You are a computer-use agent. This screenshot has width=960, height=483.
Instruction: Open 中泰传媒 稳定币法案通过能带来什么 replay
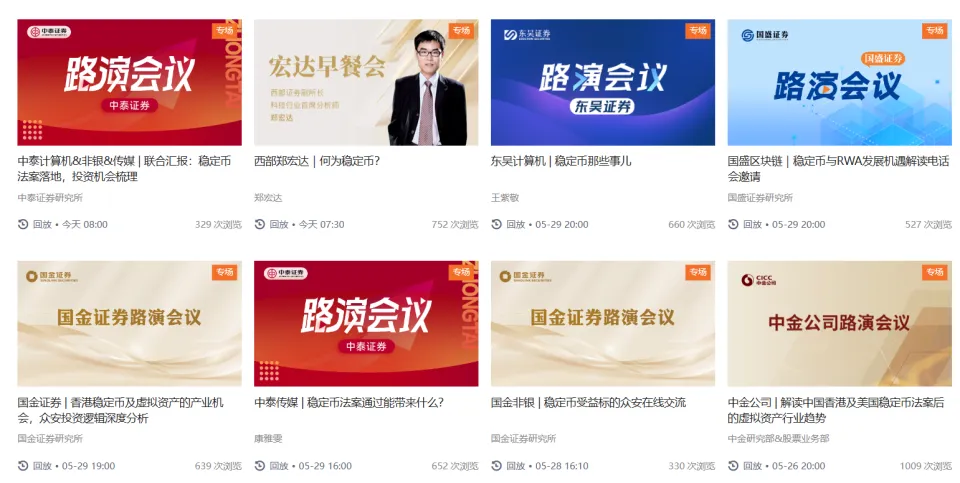pyautogui.click(x=366, y=324)
